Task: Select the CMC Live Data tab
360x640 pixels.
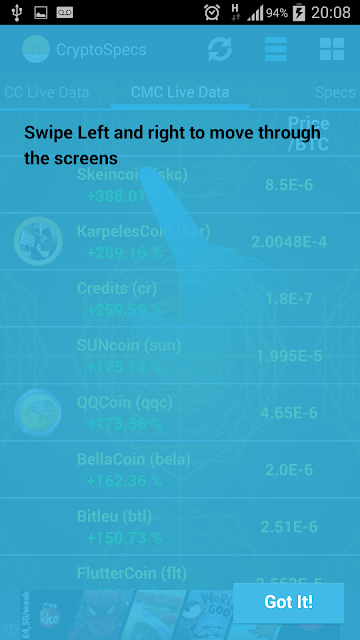Action: click(180, 92)
